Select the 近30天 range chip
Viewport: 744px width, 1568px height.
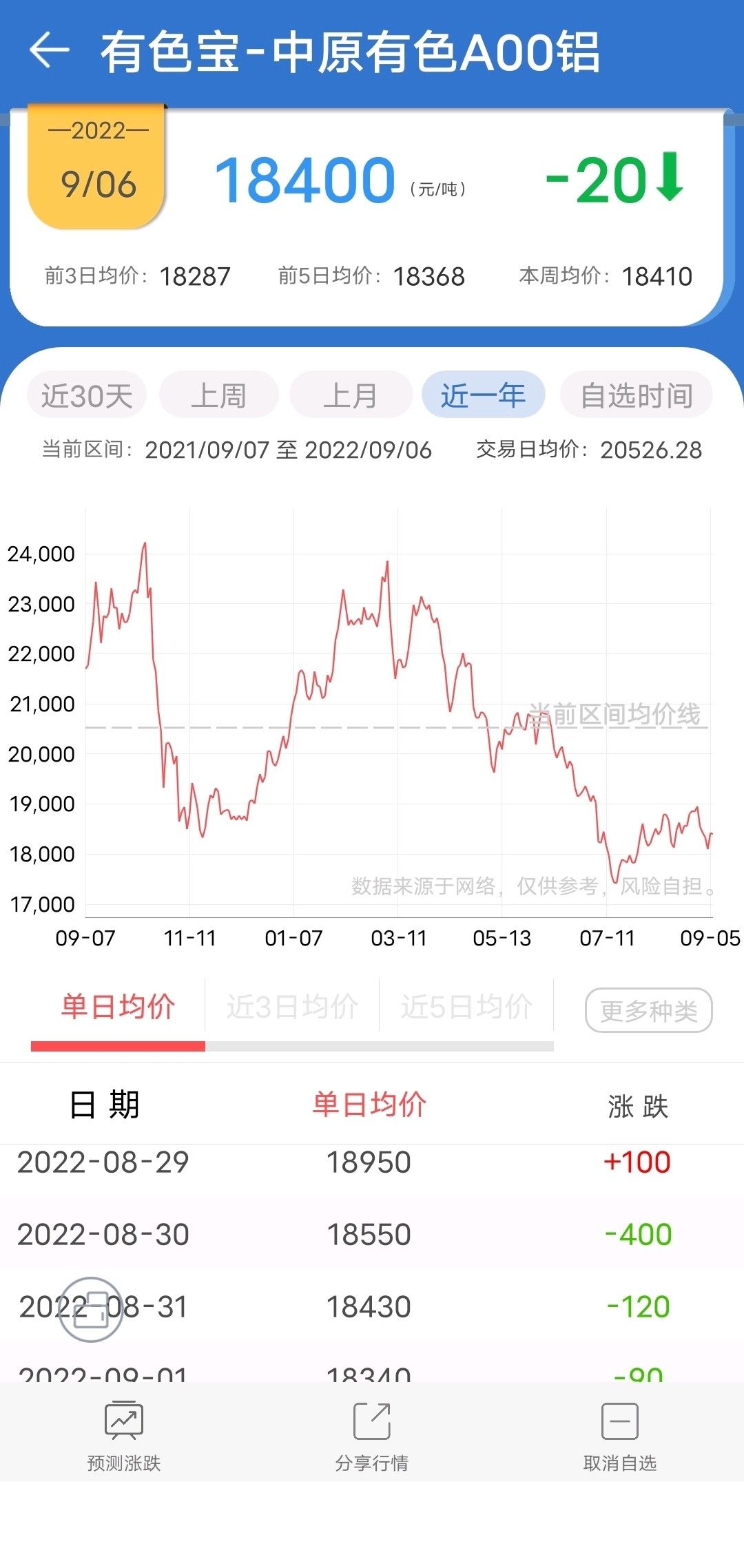click(x=87, y=395)
